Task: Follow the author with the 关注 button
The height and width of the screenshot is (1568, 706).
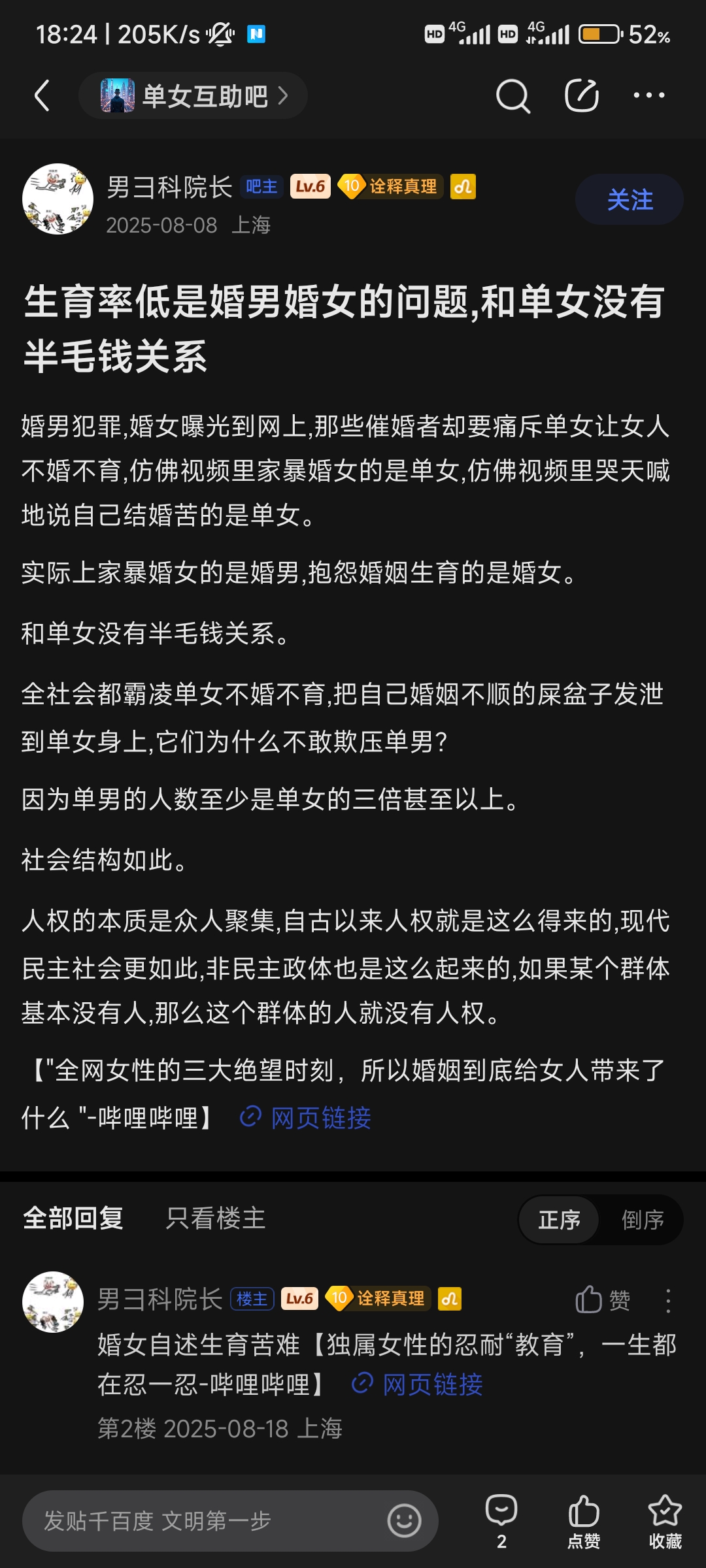Action: (x=630, y=199)
